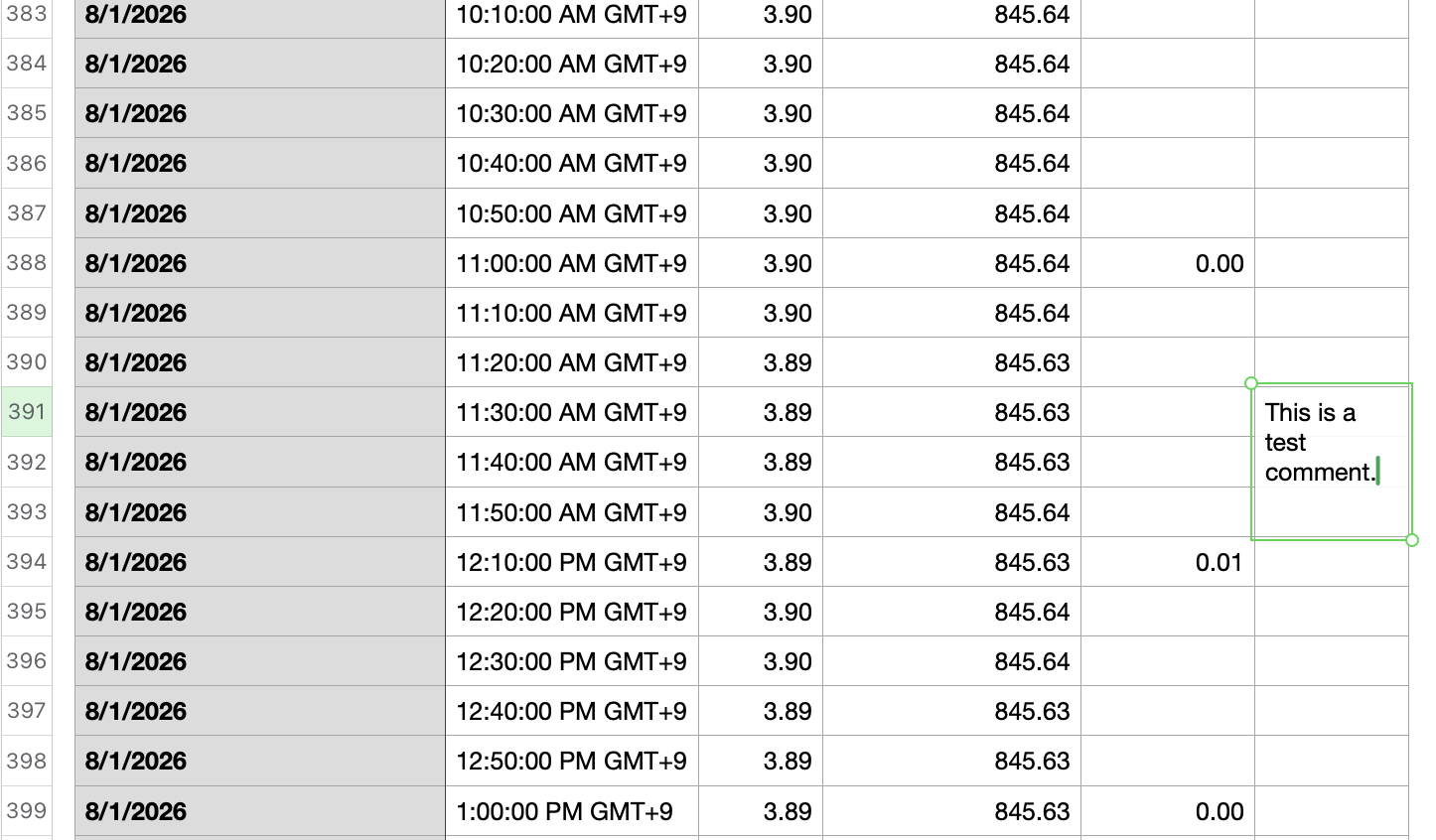
Task: Select the 1:00:00 PM GMT+9 cell
Action: [x=572, y=811]
